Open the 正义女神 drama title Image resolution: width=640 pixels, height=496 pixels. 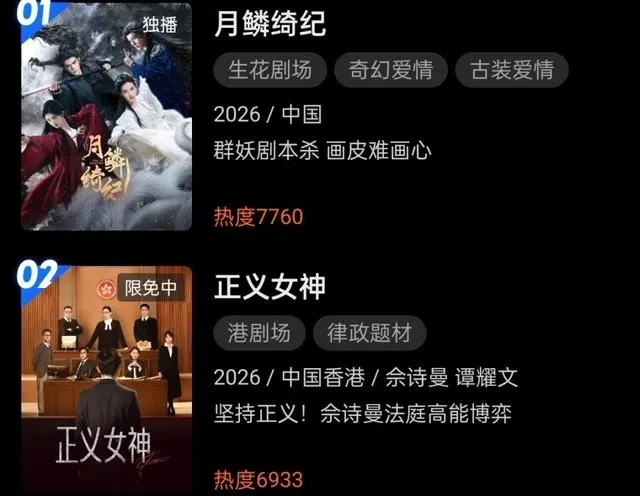point(270,287)
